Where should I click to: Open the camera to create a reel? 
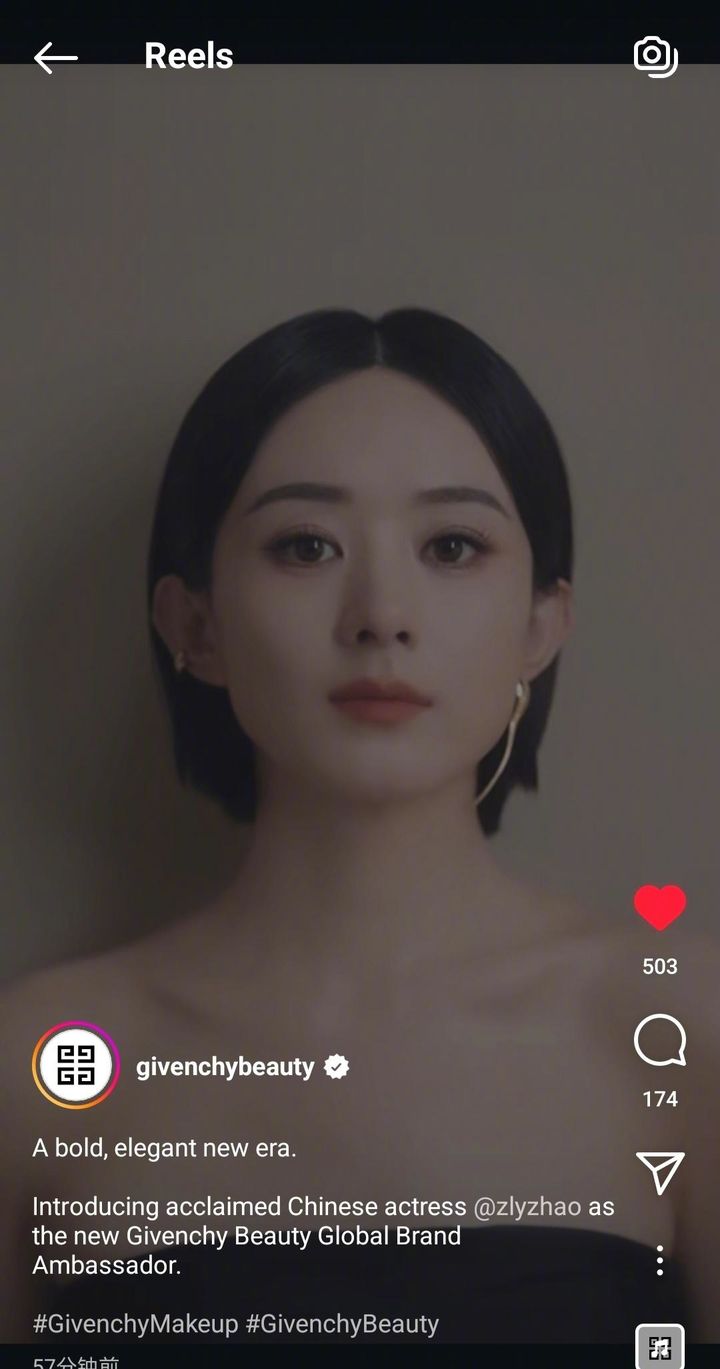(656, 56)
